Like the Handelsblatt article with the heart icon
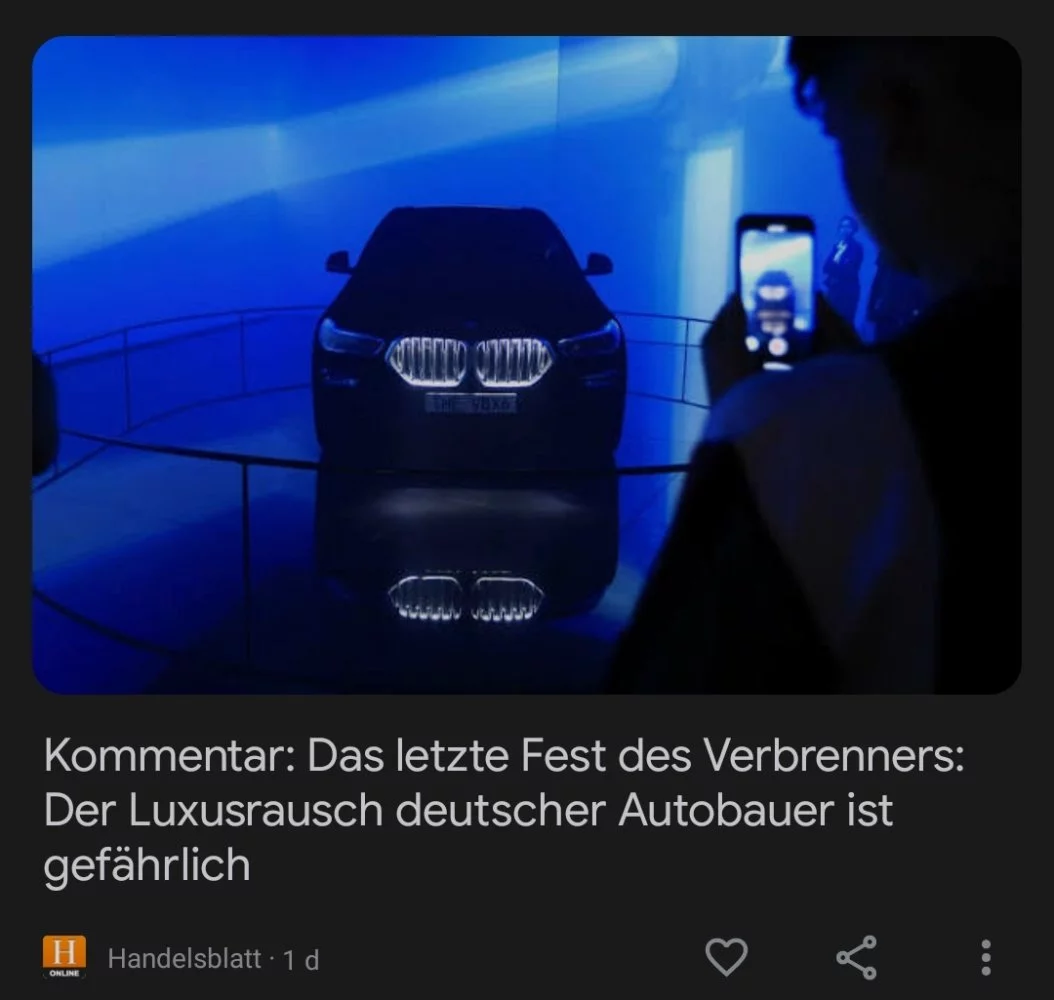 (x=726, y=957)
